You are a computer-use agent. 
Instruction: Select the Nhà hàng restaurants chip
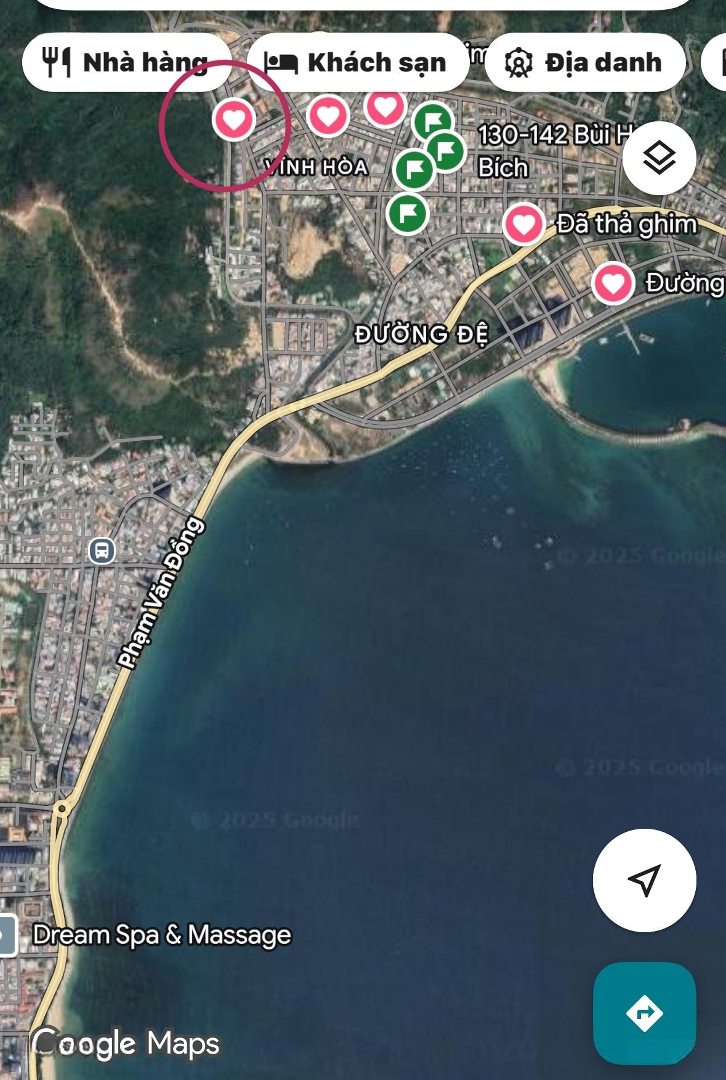[126, 63]
